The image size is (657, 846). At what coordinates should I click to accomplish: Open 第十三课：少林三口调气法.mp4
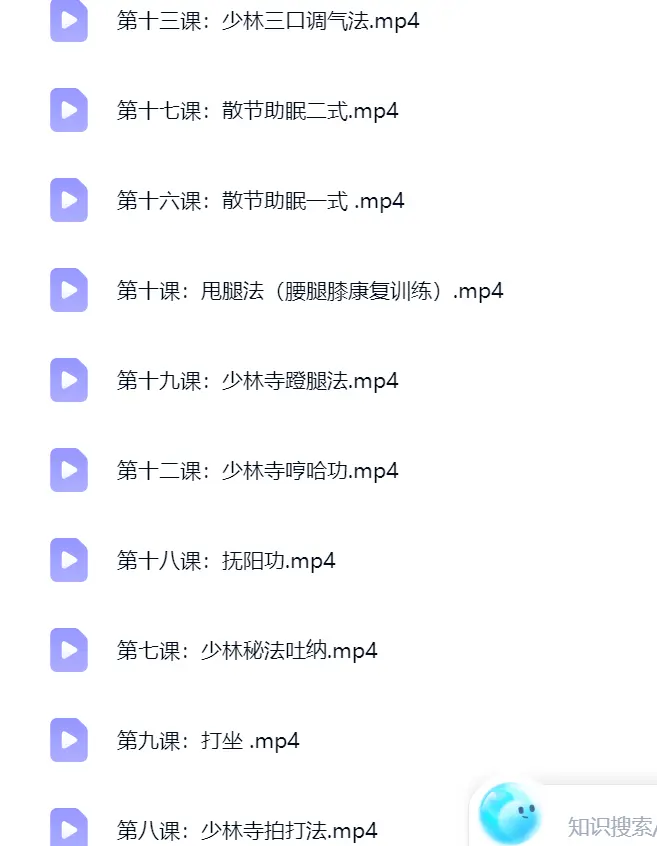[x=268, y=21]
